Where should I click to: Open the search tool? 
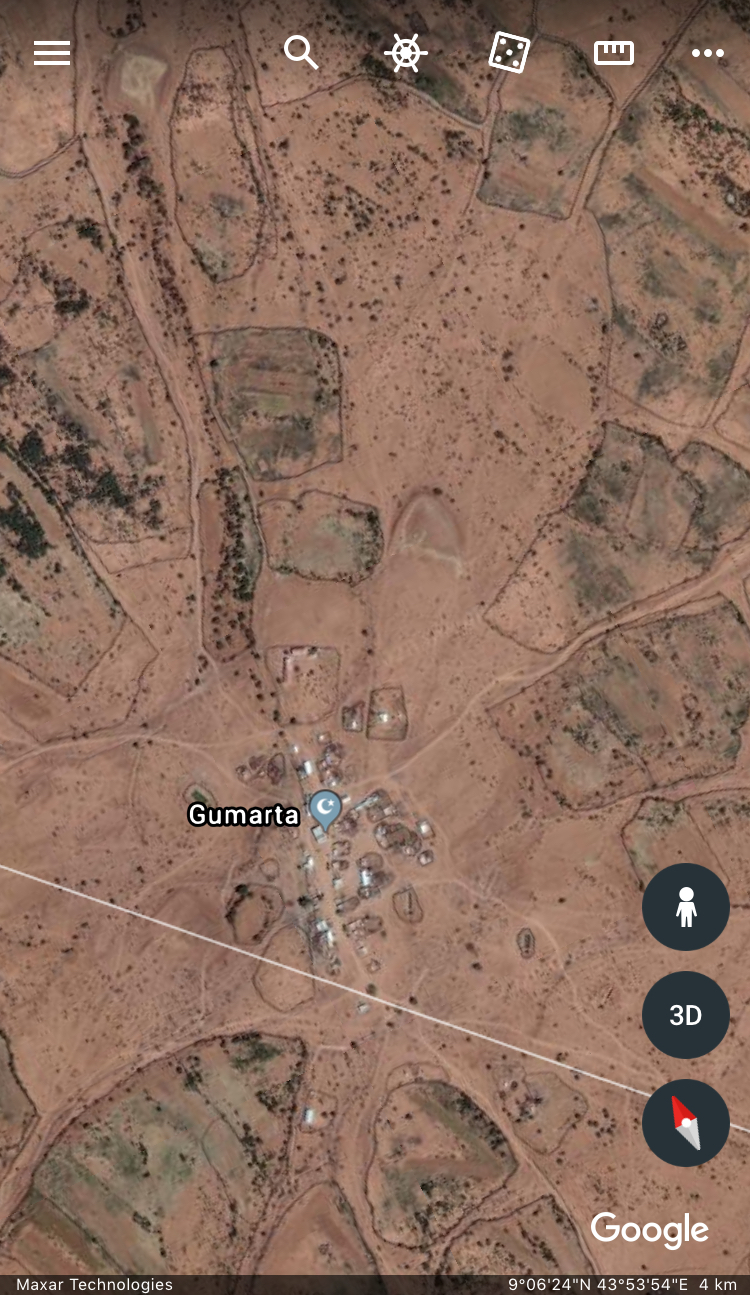point(300,52)
